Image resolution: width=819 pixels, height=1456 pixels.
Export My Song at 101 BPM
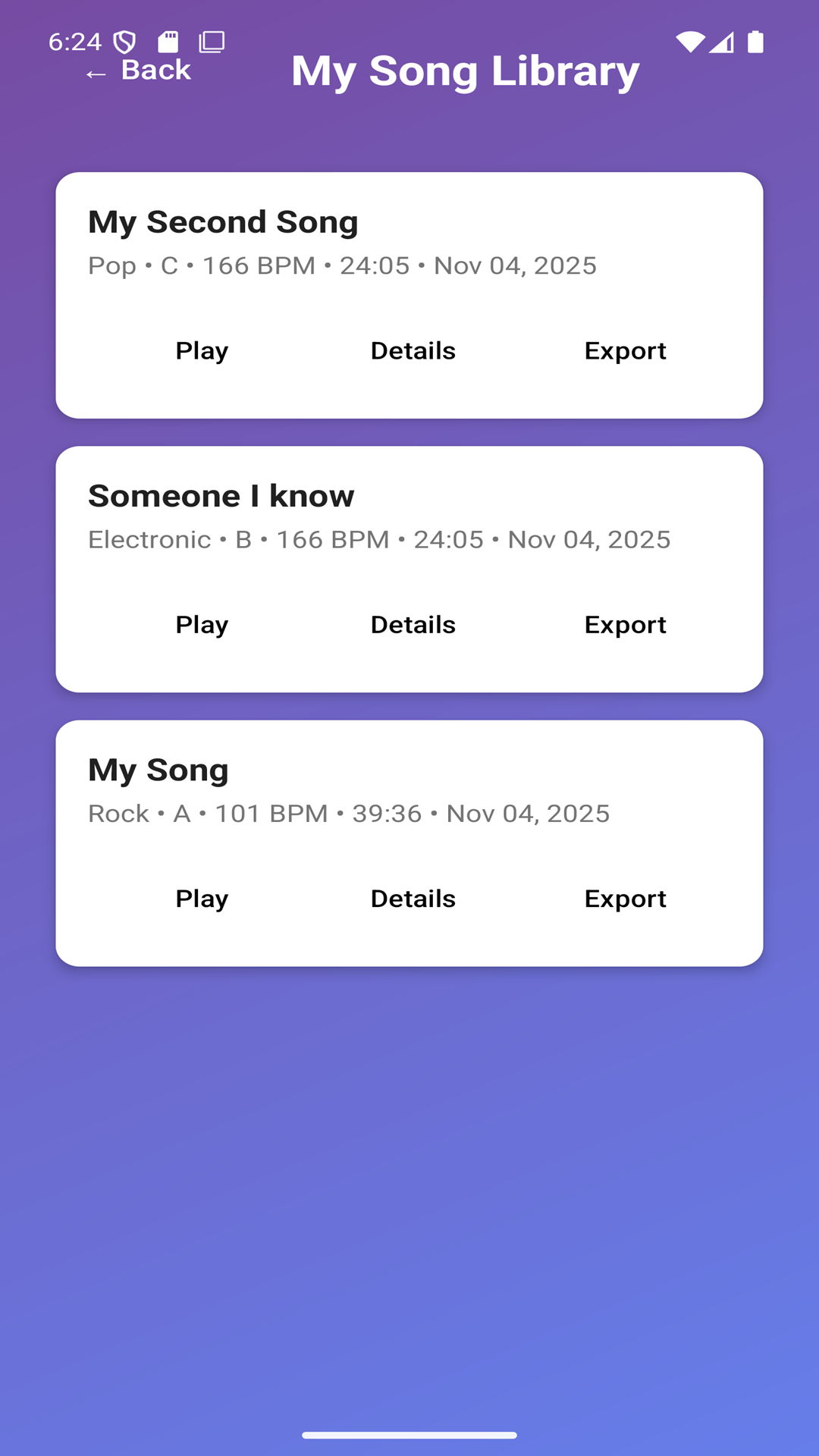(625, 899)
